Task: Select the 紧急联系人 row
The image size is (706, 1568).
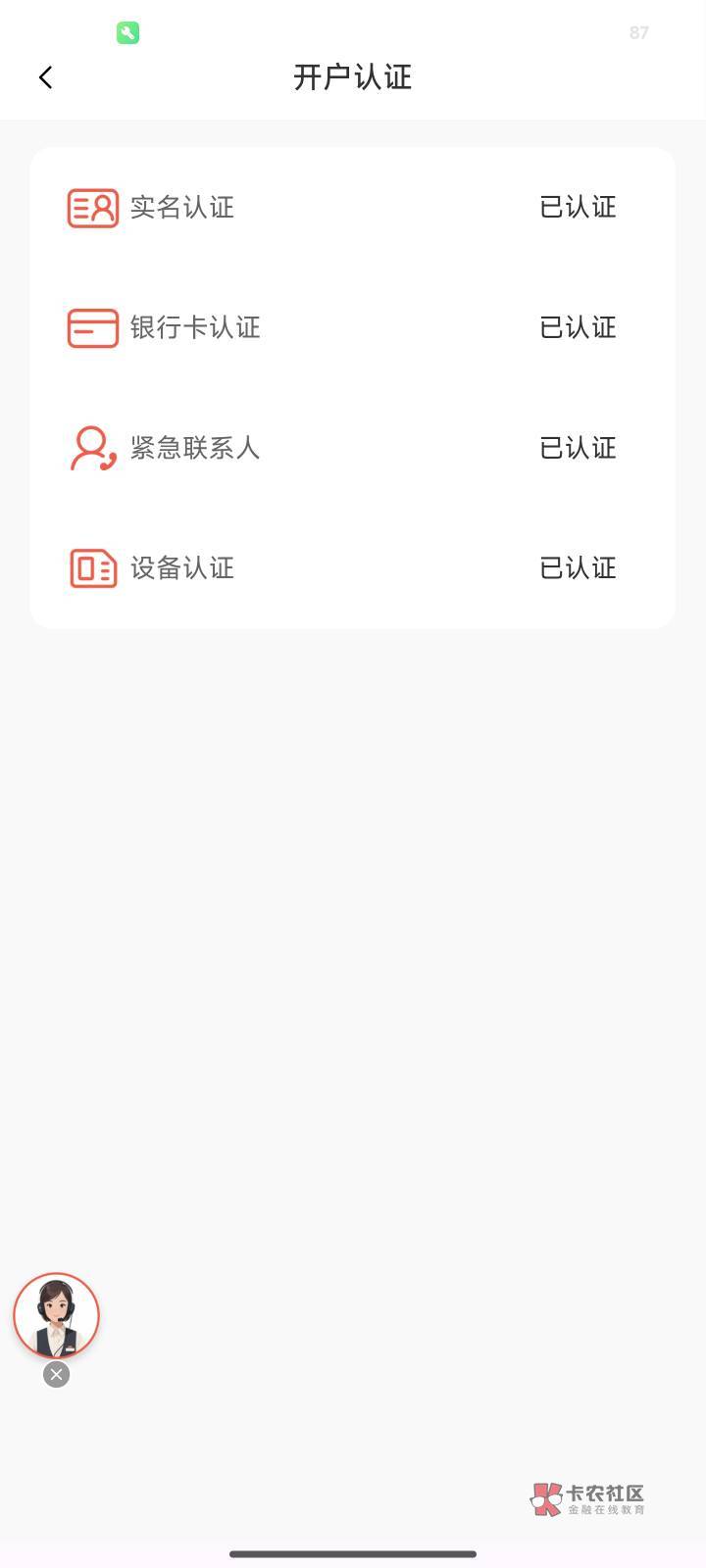Action: tap(352, 448)
